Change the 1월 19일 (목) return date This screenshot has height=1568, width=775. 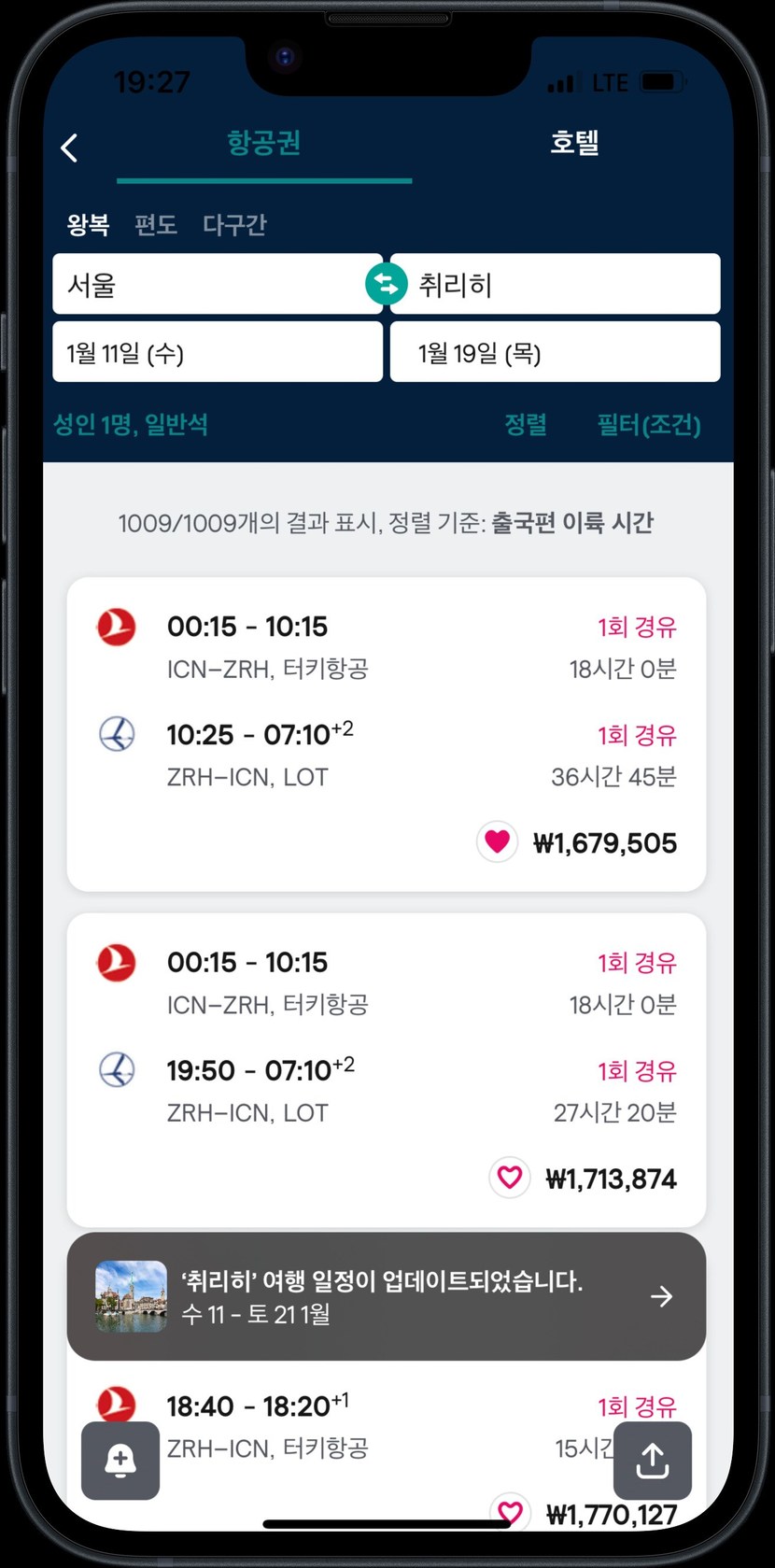(555, 352)
